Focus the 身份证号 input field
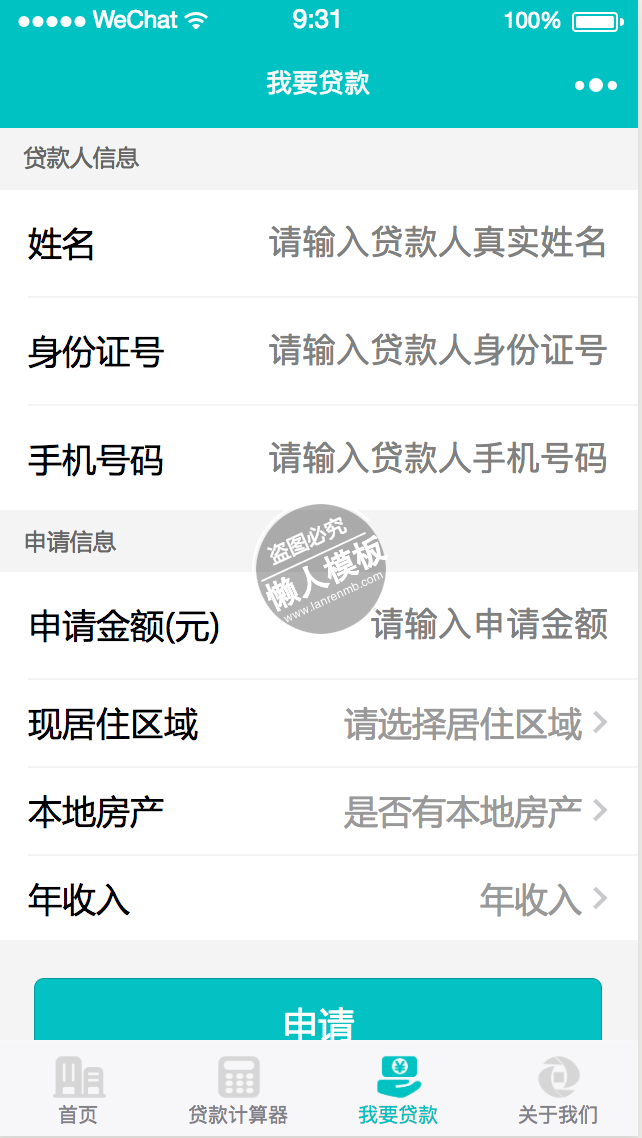The image size is (642, 1138). tap(437, 351)
